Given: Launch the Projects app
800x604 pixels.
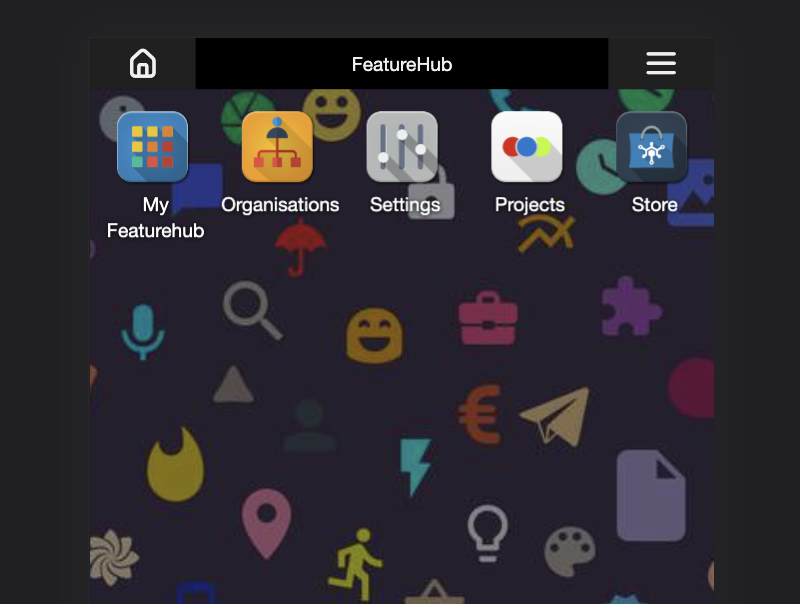Looking at the screenshot, I should point(527,147).
